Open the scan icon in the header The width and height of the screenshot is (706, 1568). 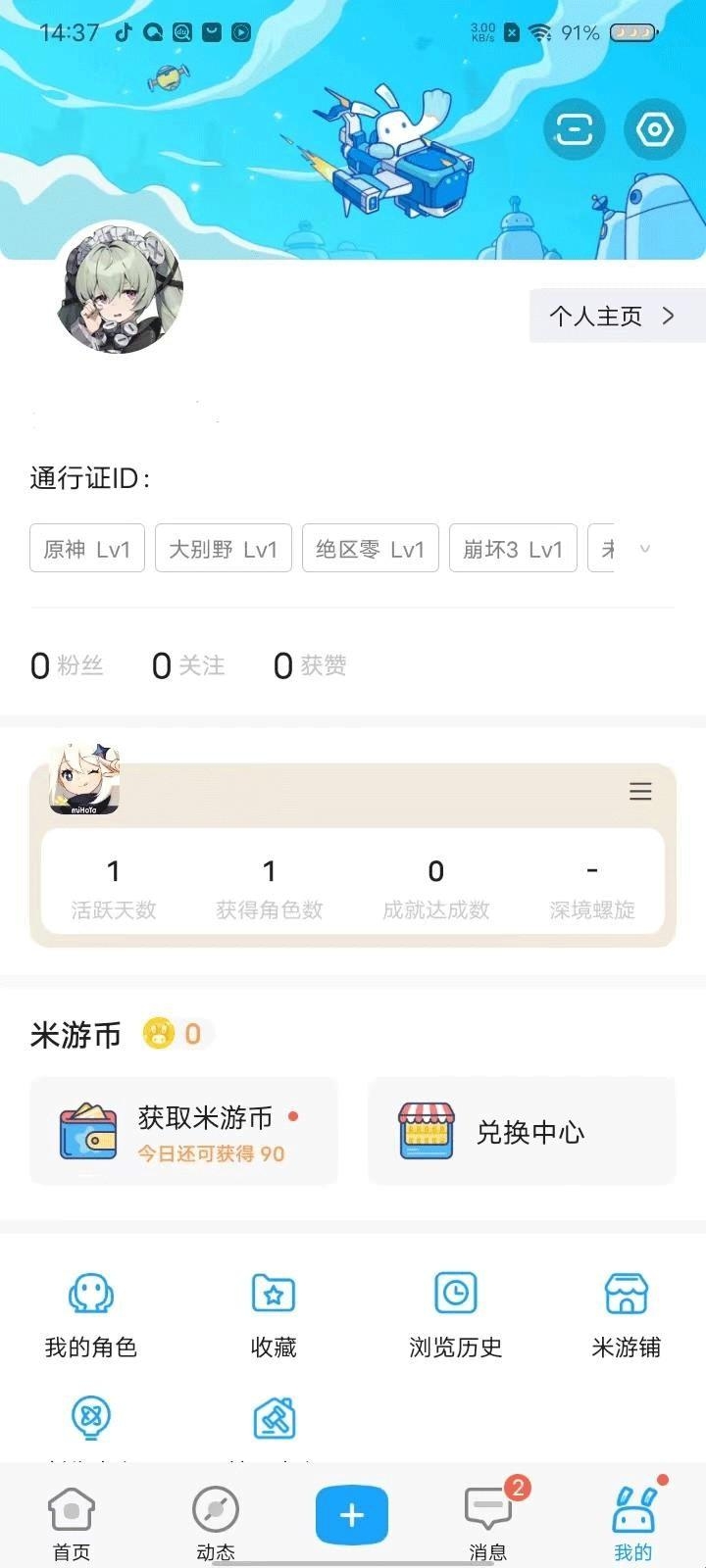pos(574,129)
